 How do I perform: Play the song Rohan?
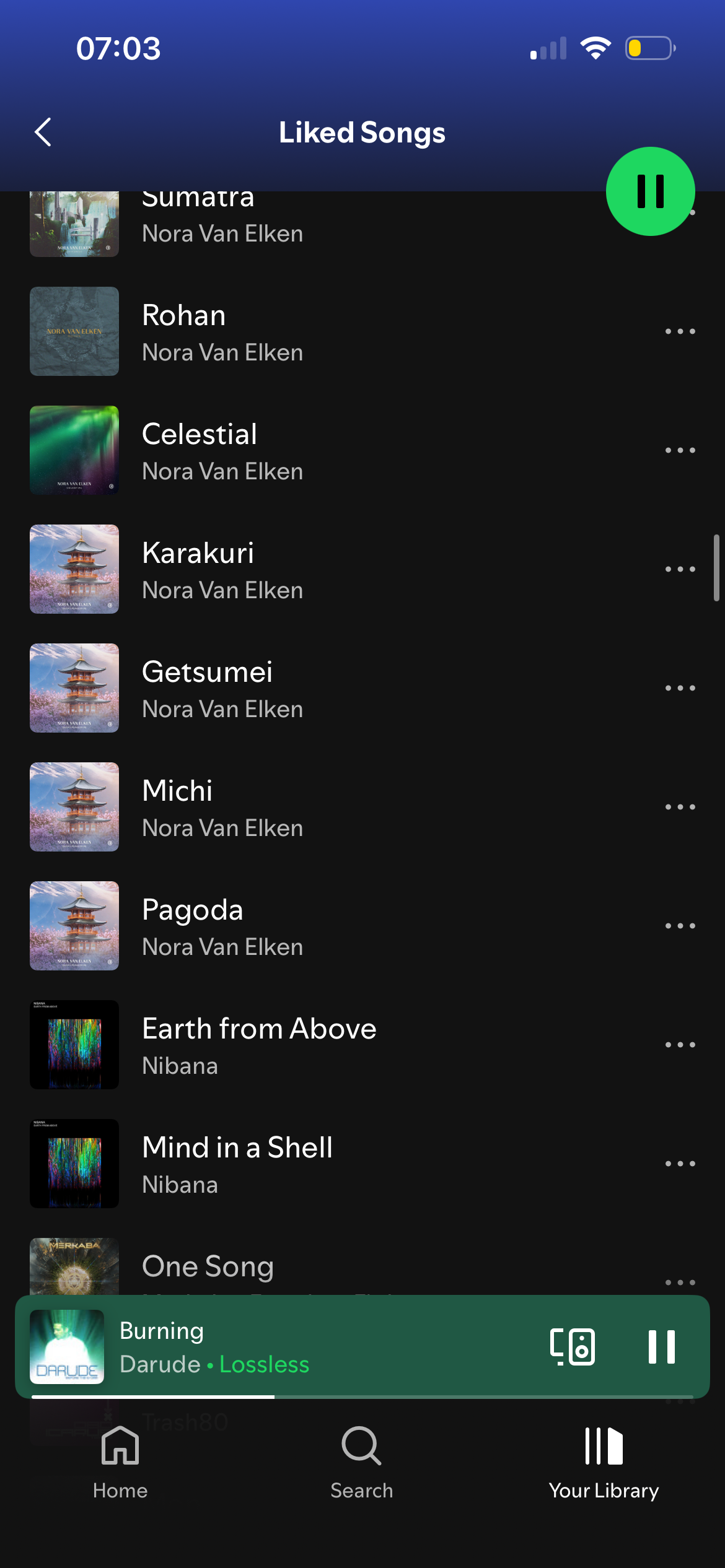(x=310, y=333)
